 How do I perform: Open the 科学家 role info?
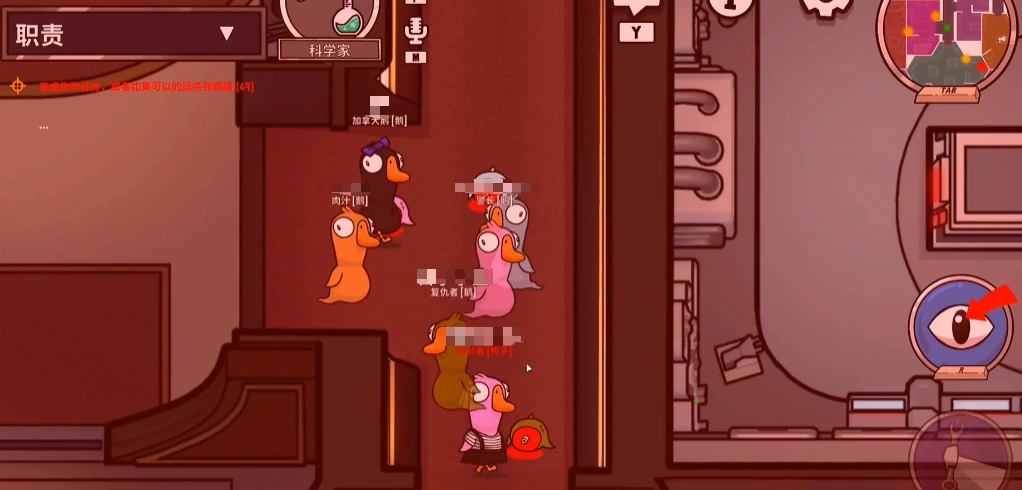pos(330,49)
